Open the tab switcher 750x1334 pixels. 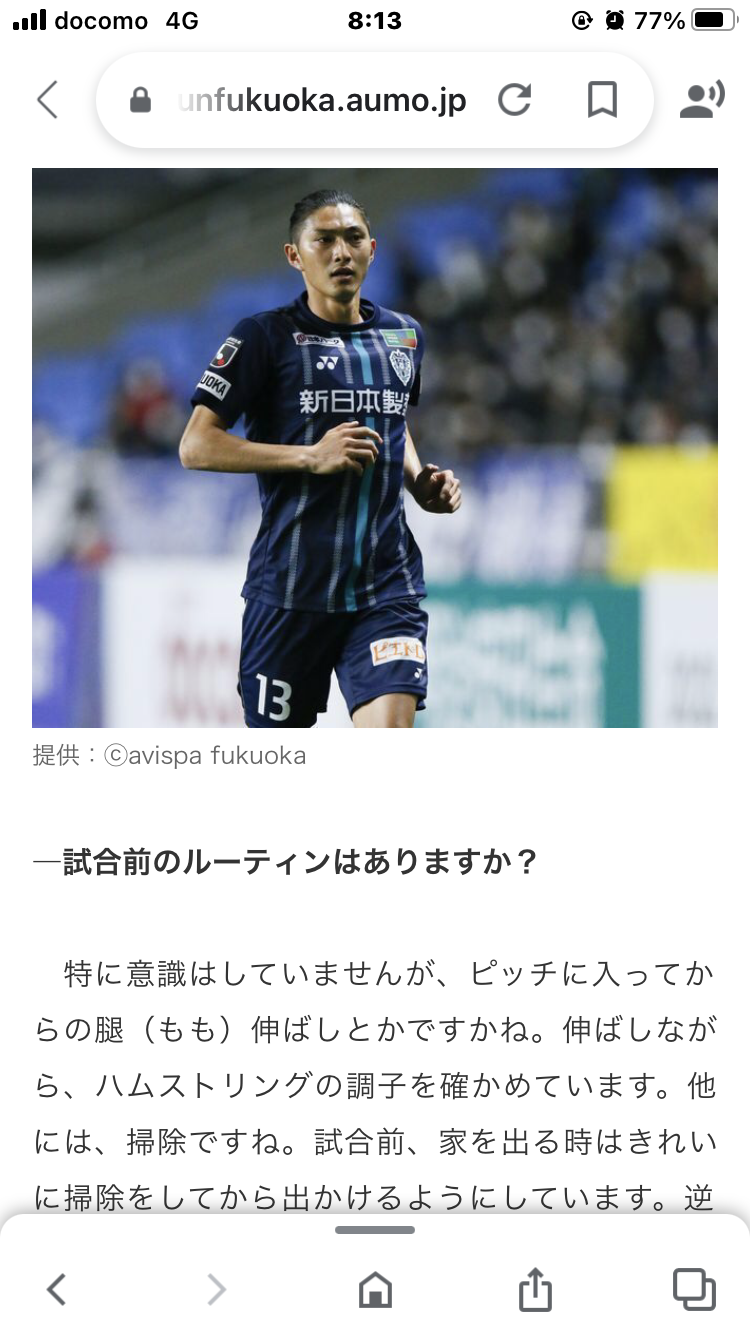point(693,1290)
